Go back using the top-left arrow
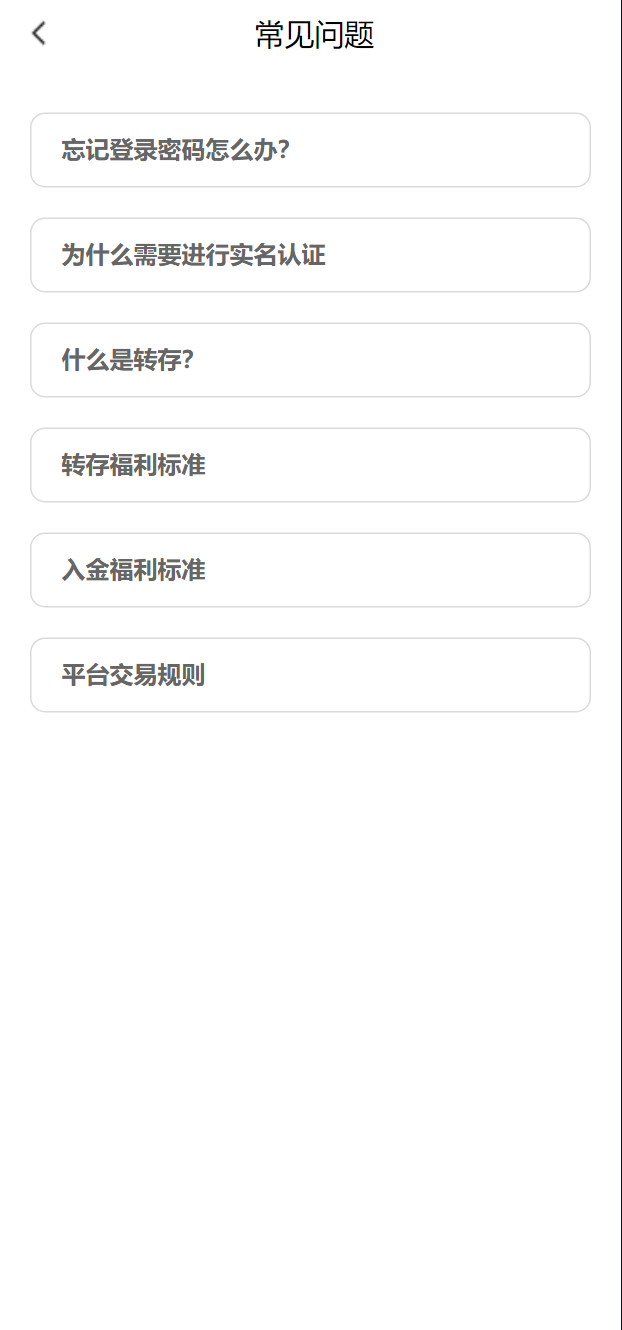 [38, 33]
